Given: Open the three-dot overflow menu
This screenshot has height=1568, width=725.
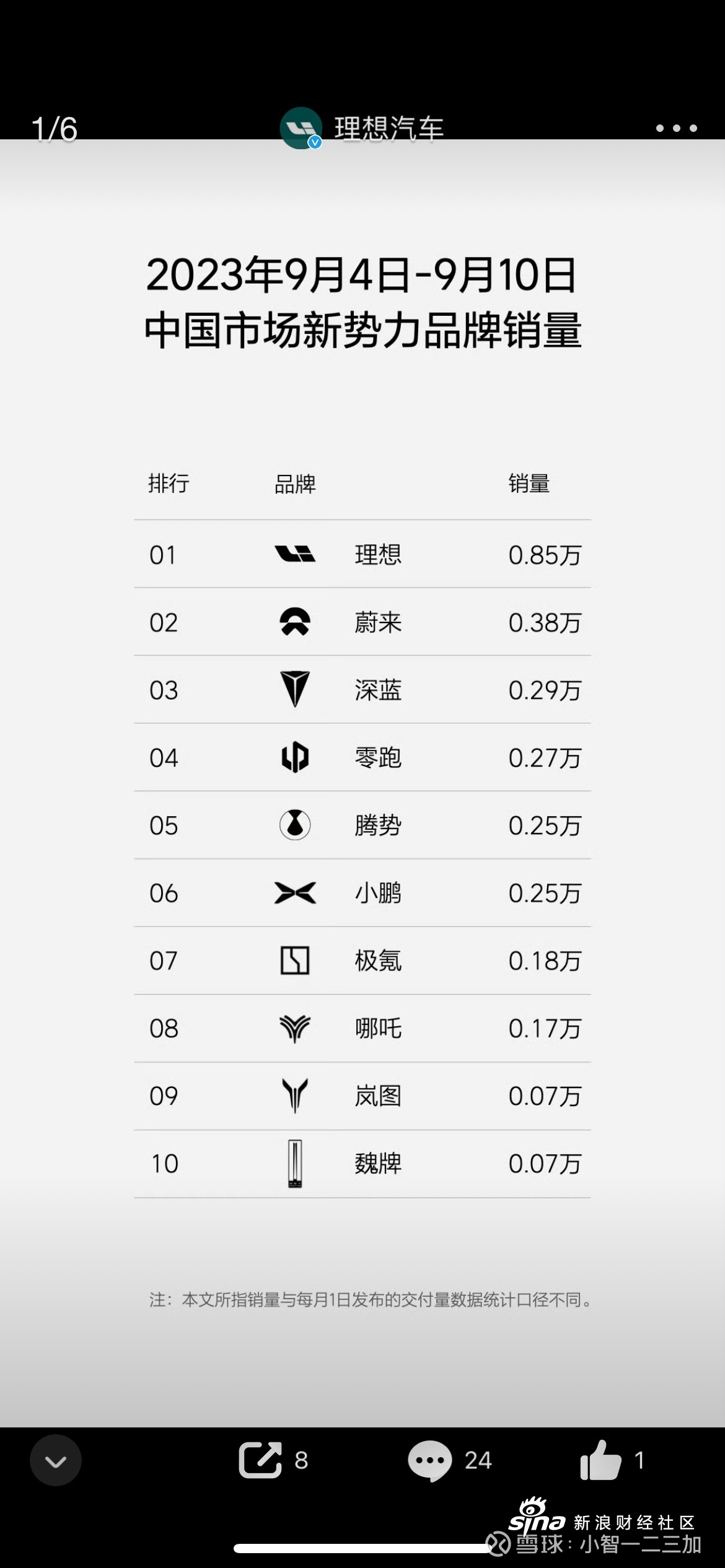Looking at the screenshot, I should click(x=676, y=128).
